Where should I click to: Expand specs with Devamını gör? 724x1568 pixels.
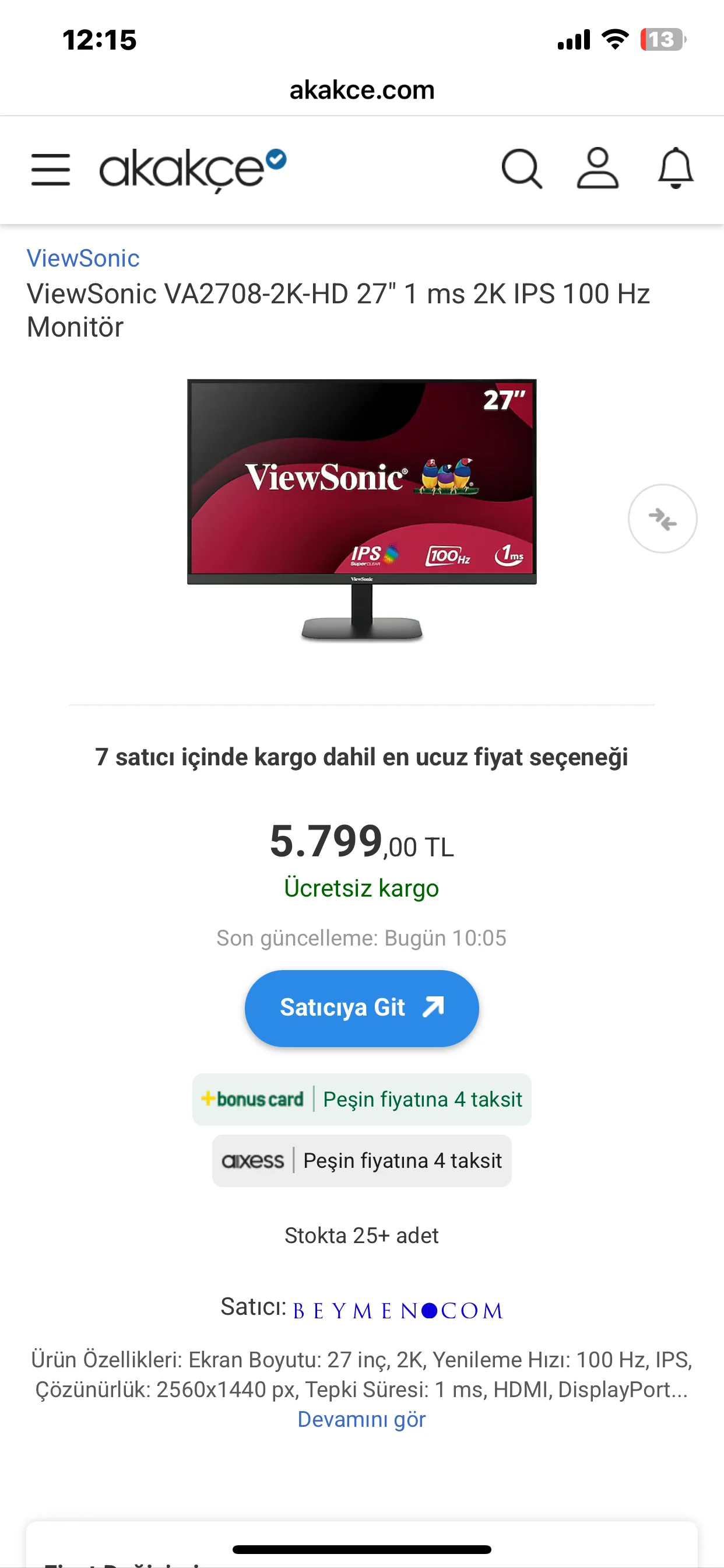tap(361, 1419)
